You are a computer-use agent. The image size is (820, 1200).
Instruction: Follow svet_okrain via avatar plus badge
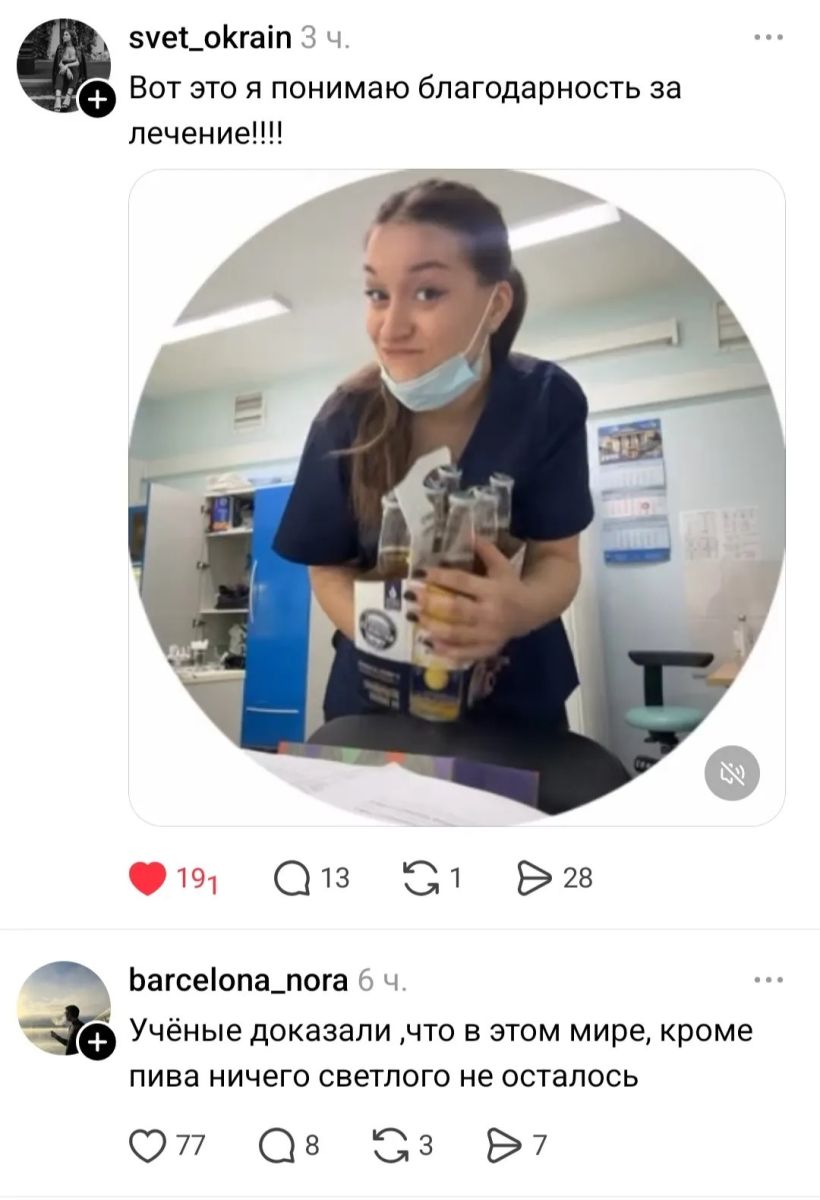pos(97,100)
